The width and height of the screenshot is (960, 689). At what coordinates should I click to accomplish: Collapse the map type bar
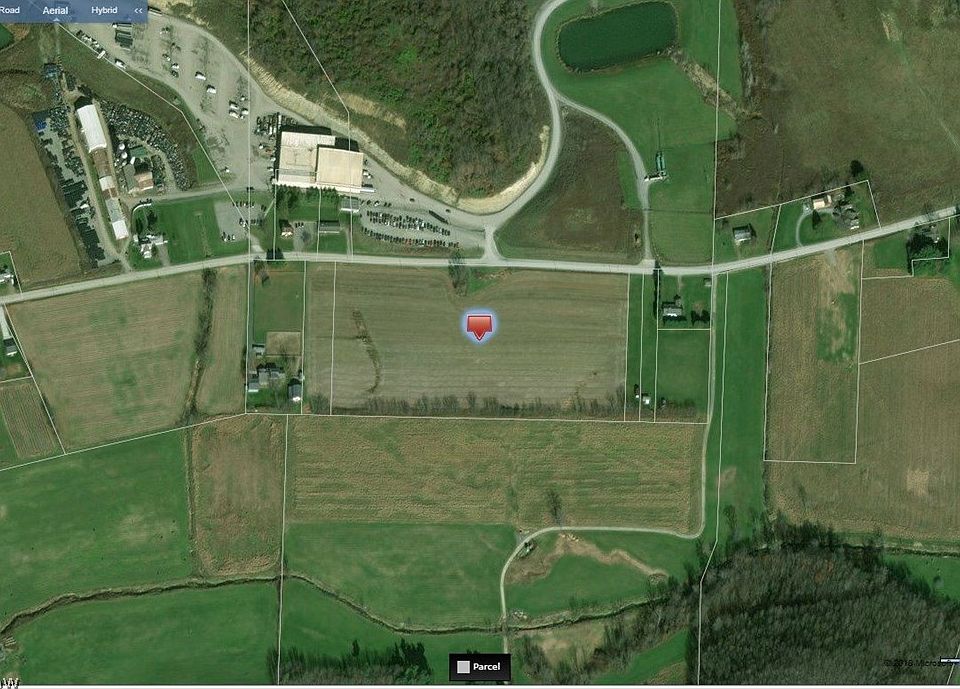(138, 10)
